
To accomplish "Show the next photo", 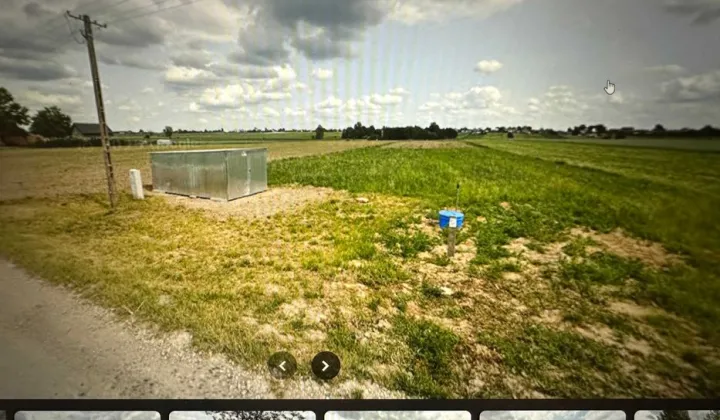I will click(x=325, y=365).
